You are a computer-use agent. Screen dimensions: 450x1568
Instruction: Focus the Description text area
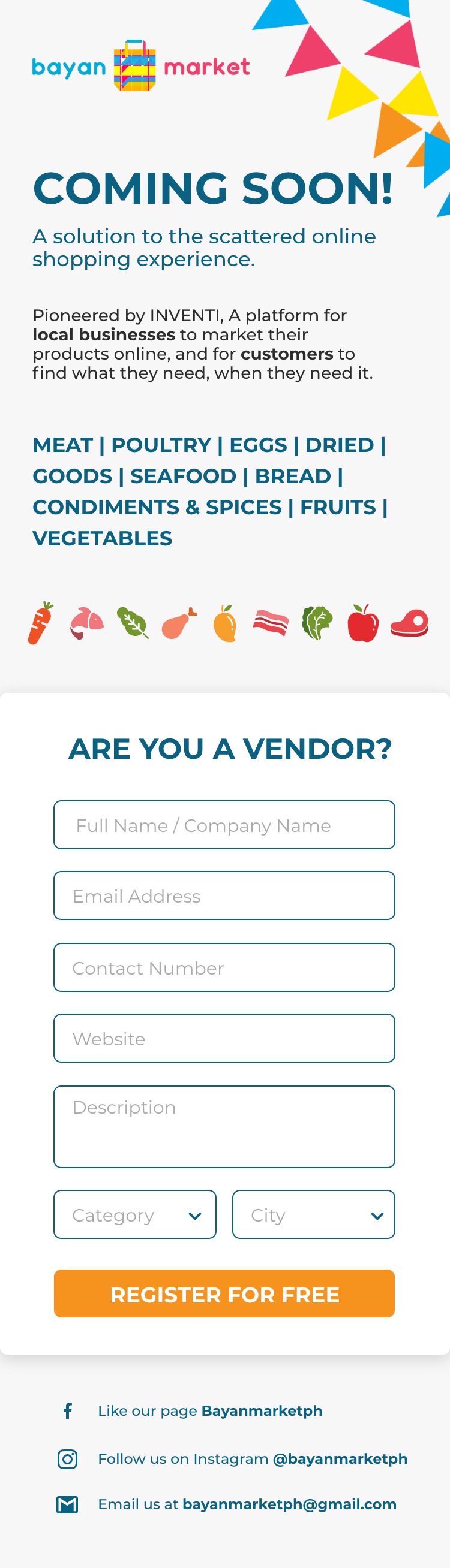(224, 1126)
